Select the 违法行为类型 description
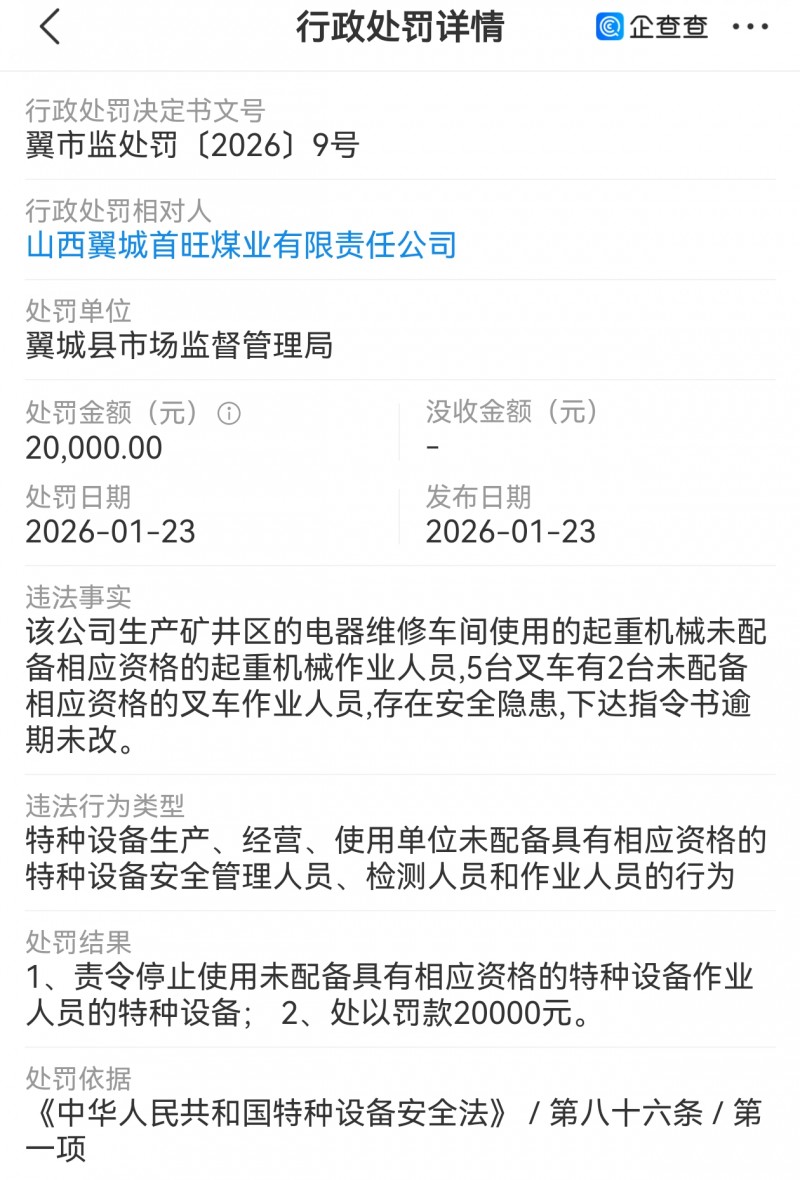This screenshot has width=800, height=1180. point(390,855)
